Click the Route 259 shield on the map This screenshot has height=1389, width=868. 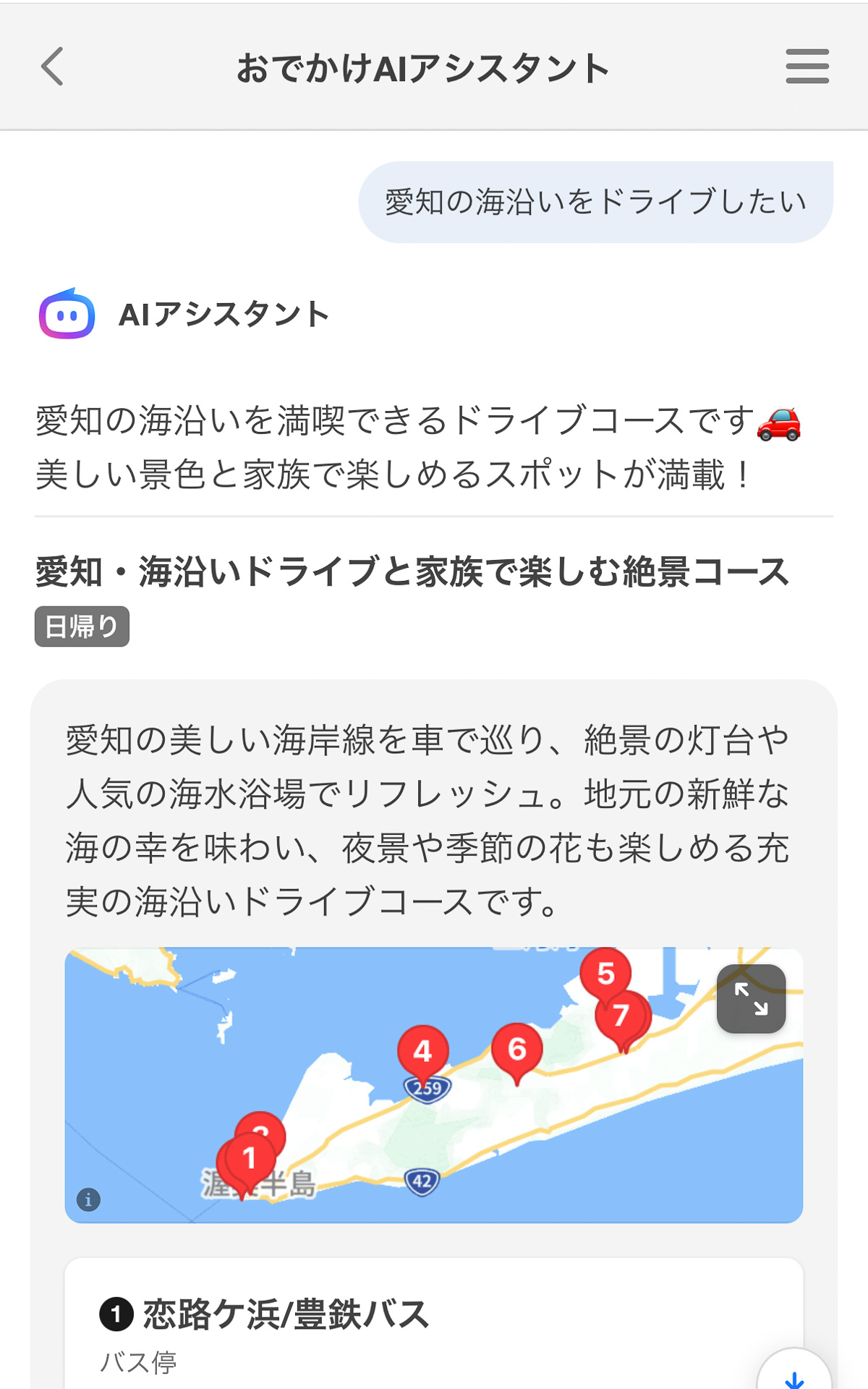427,1086
